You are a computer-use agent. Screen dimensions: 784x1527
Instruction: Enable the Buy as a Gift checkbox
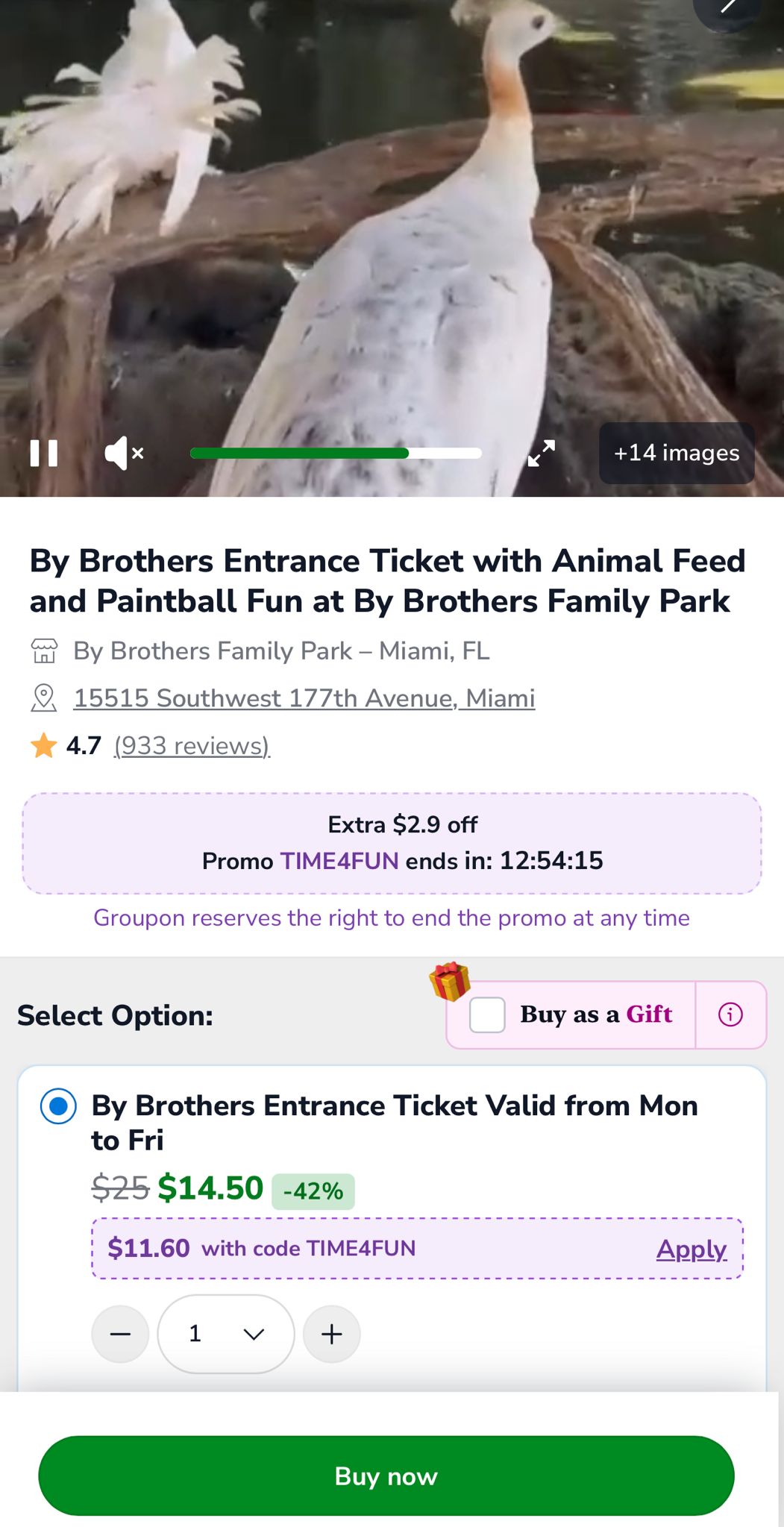coord(486,1015)
